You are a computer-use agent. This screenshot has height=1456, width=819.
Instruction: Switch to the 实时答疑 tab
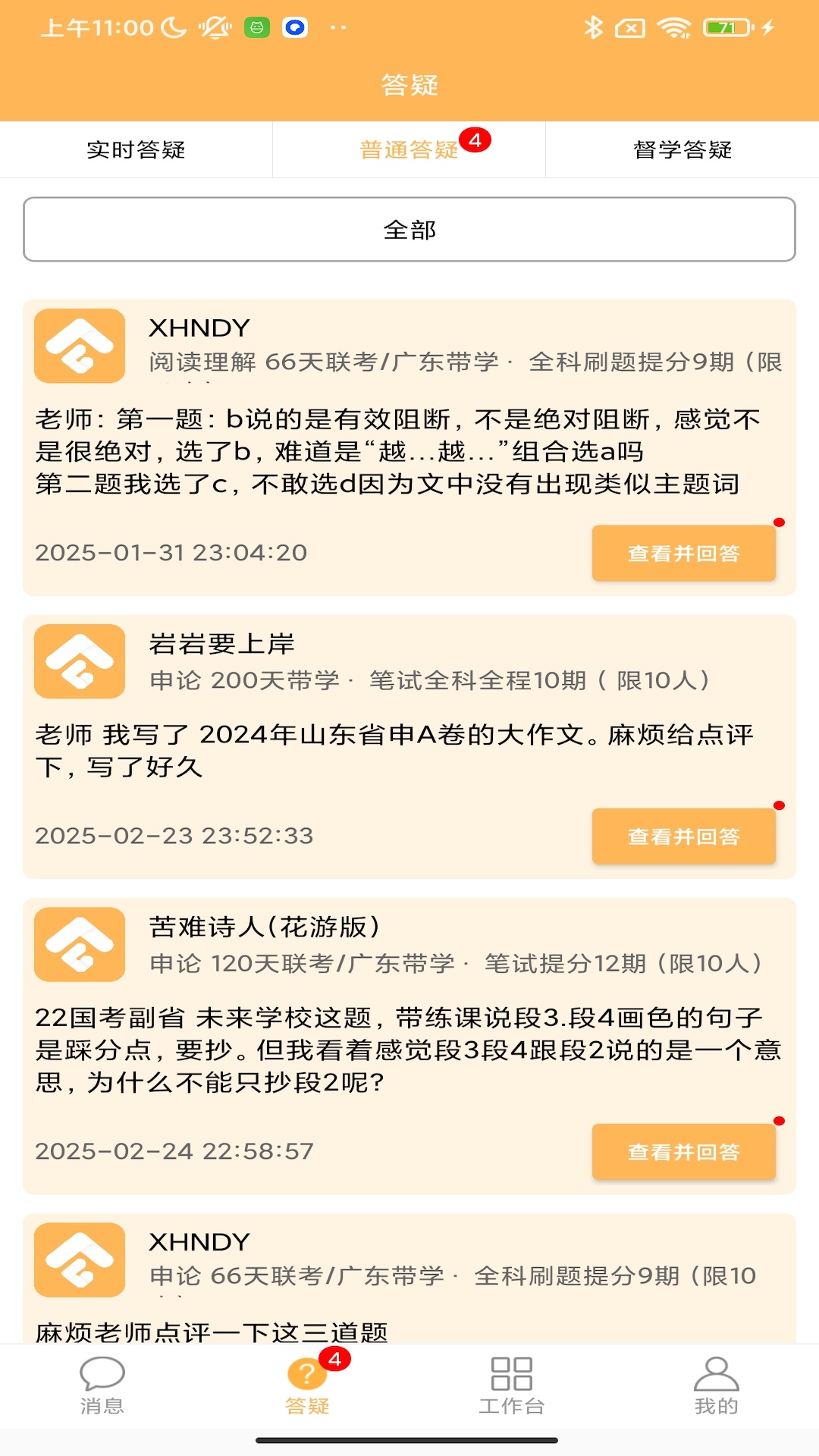pyautogui.click(x=136, y=149)
